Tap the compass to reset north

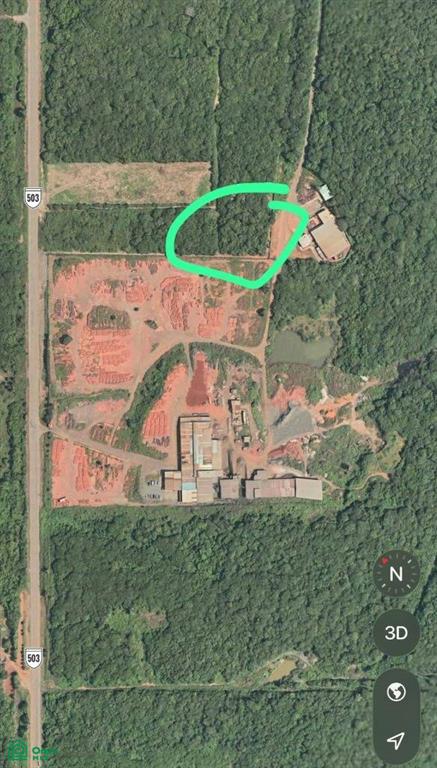(x=396, y=573)
